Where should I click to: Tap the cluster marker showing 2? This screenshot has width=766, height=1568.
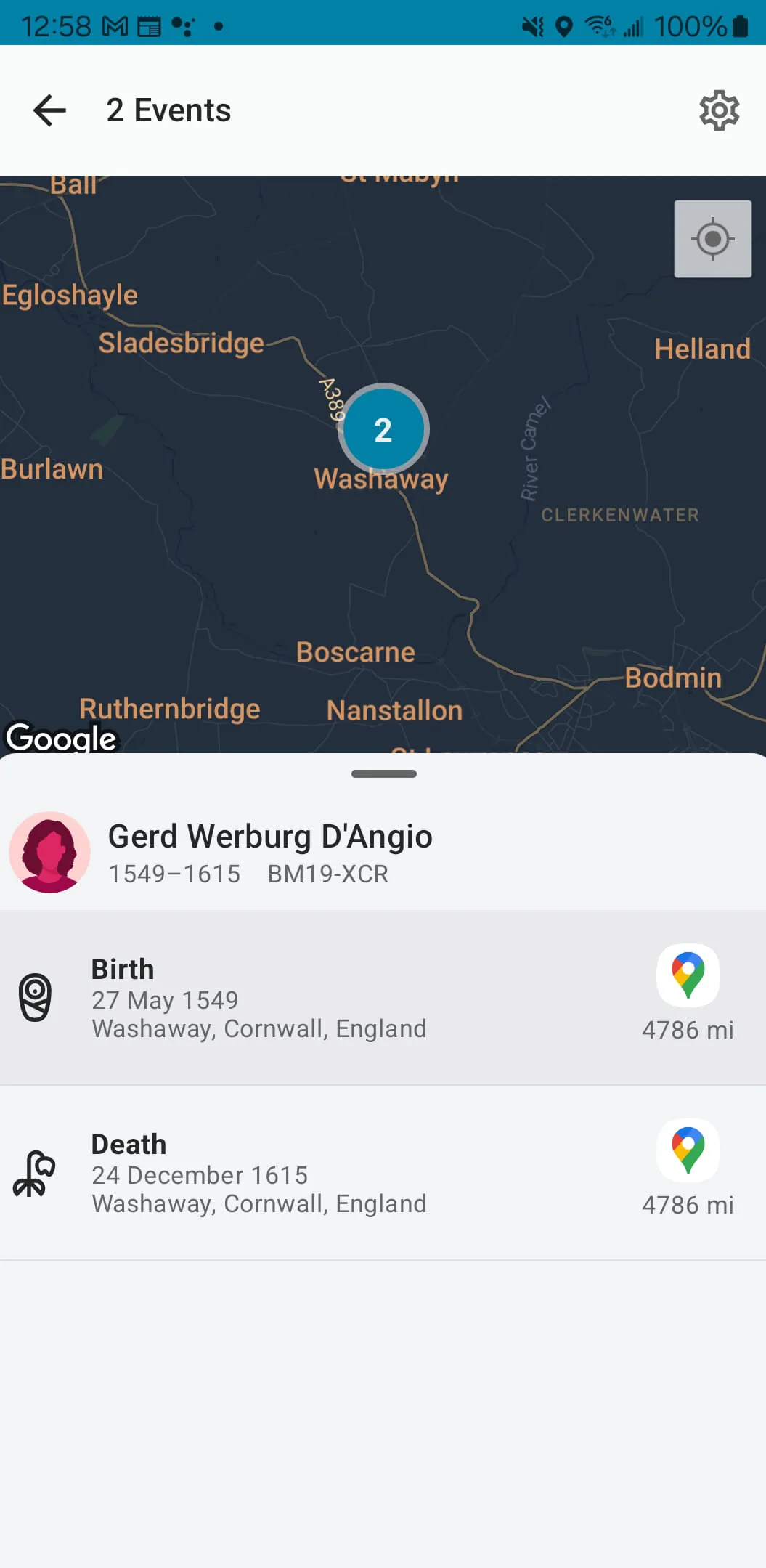383,429
